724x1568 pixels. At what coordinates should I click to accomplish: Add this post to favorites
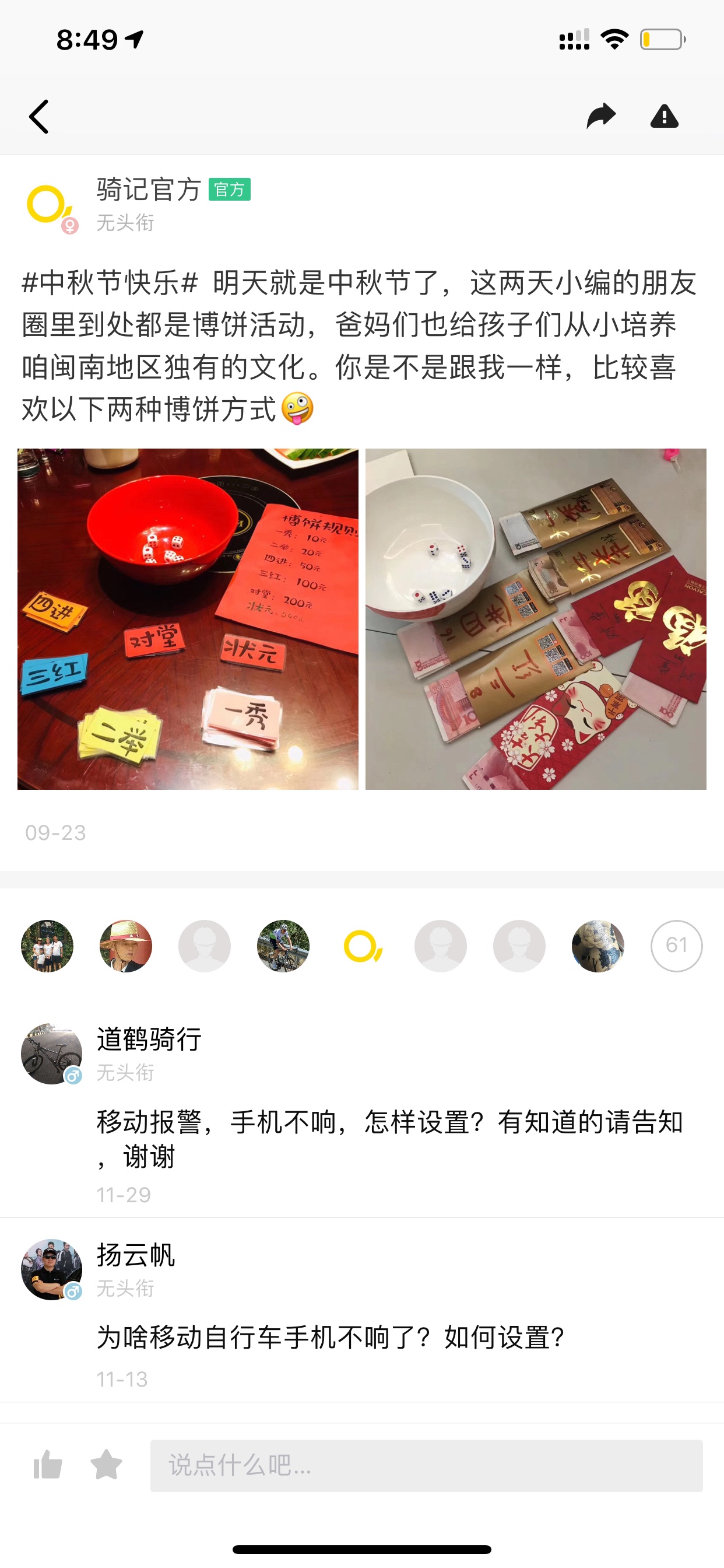[107, 1465]
